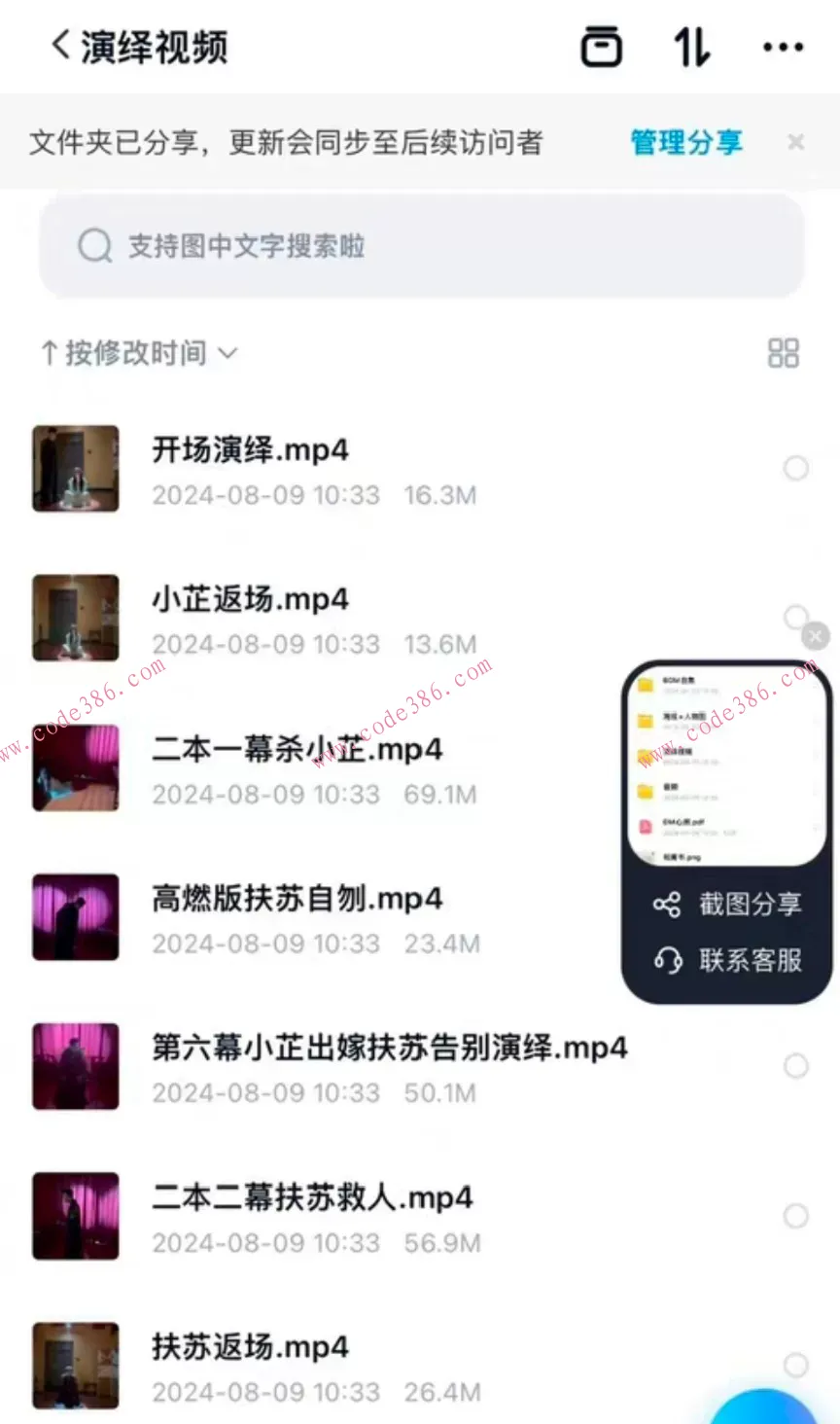Open the thumbnail of 高燃版扶苏自刎.mp4
The image size is (840, 1424).
[75, 915]
